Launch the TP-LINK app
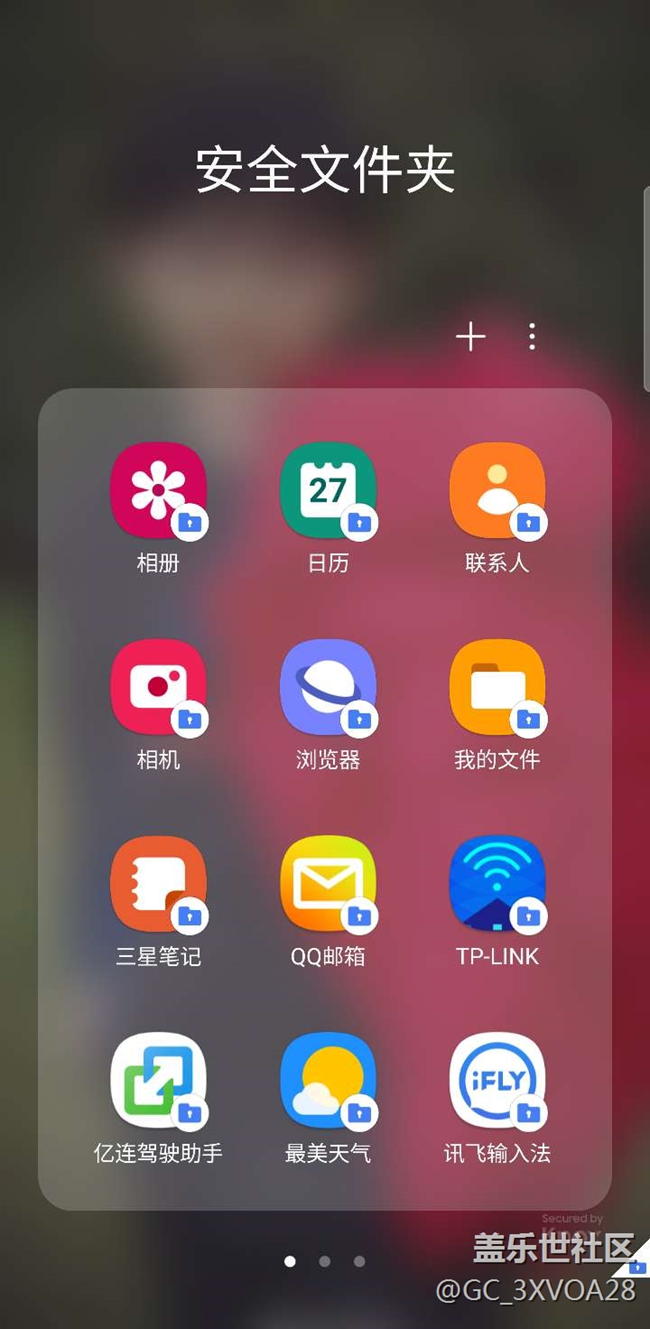This screenshot has width=650, height=1329. [x=497, y=884]
